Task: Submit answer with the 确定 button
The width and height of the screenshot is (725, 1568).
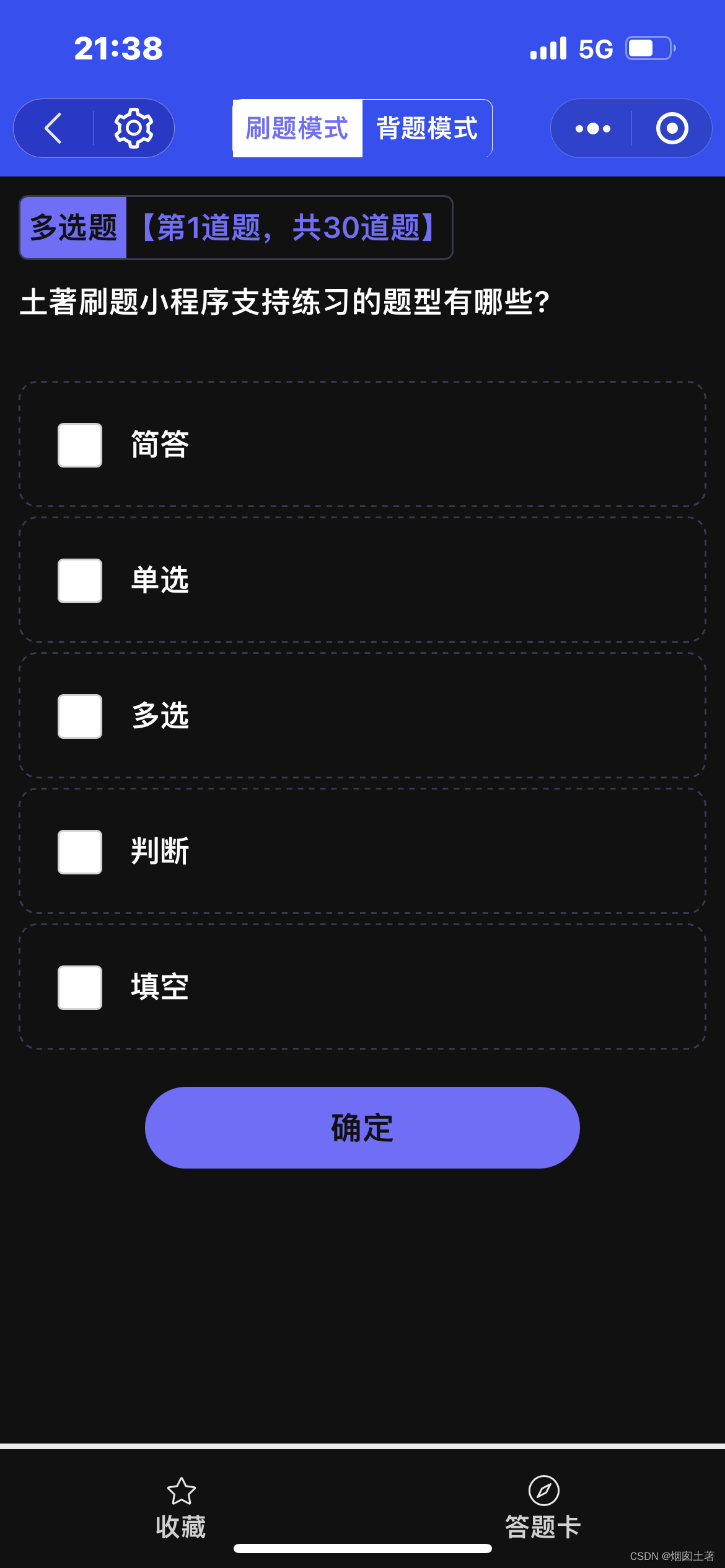Action: (x=362, y=1127)
